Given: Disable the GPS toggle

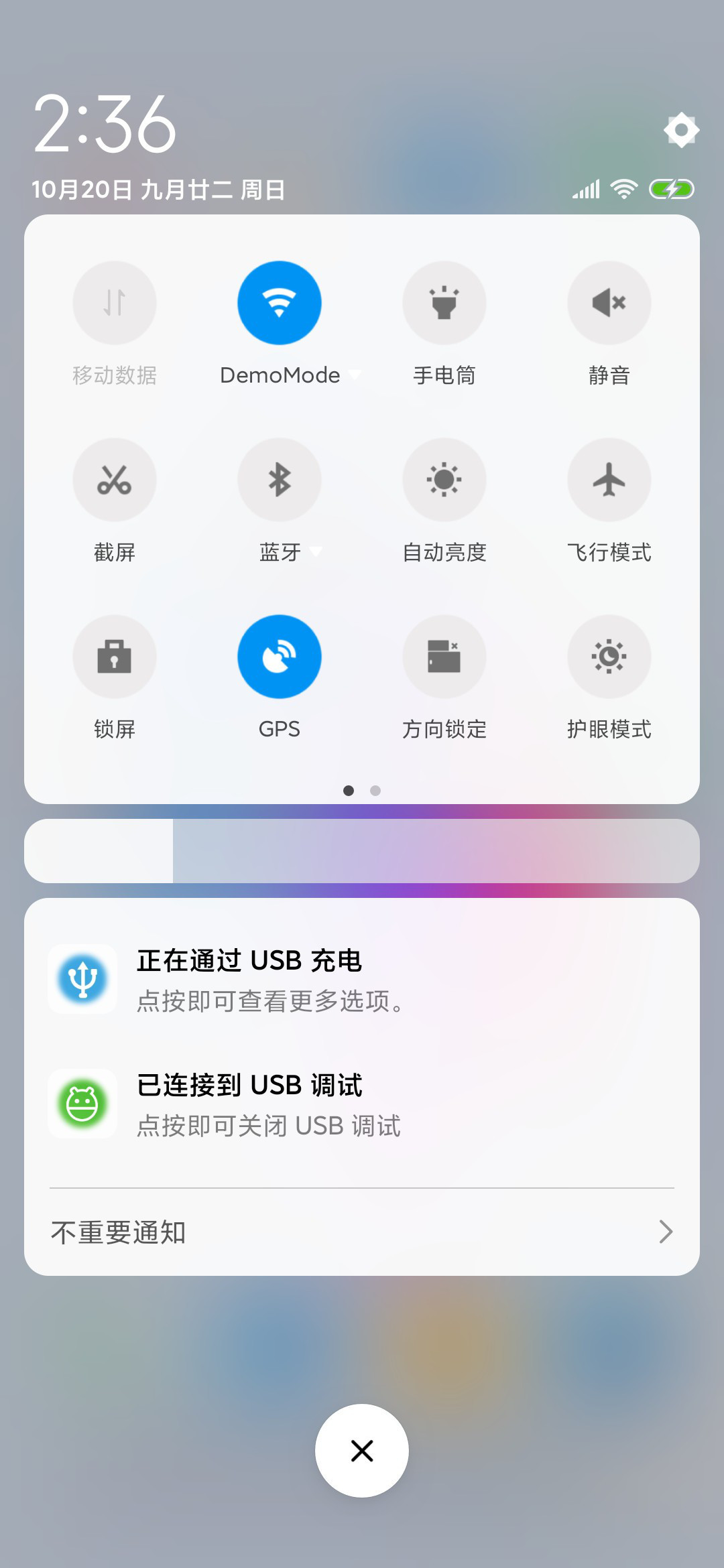Looking at the screenshot, I should (x=280, y=657).
